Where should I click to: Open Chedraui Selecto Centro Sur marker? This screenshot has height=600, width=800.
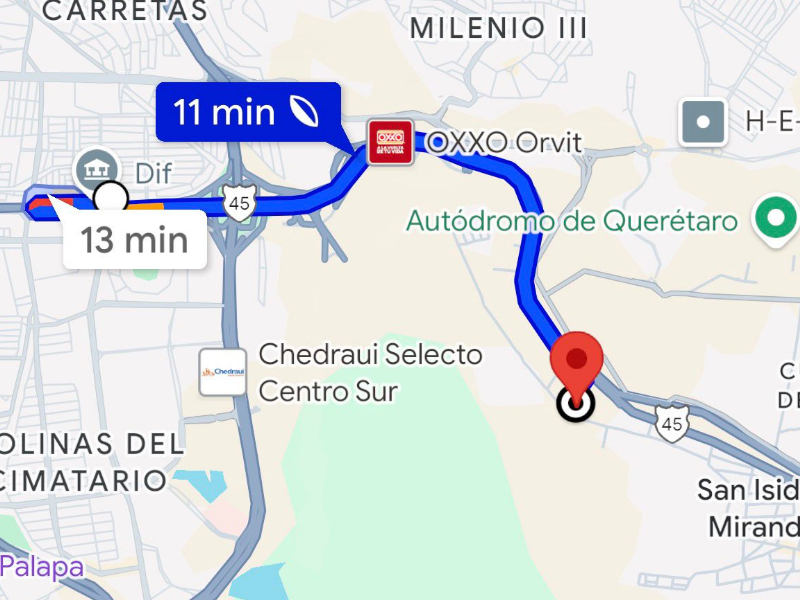(223, 372)
